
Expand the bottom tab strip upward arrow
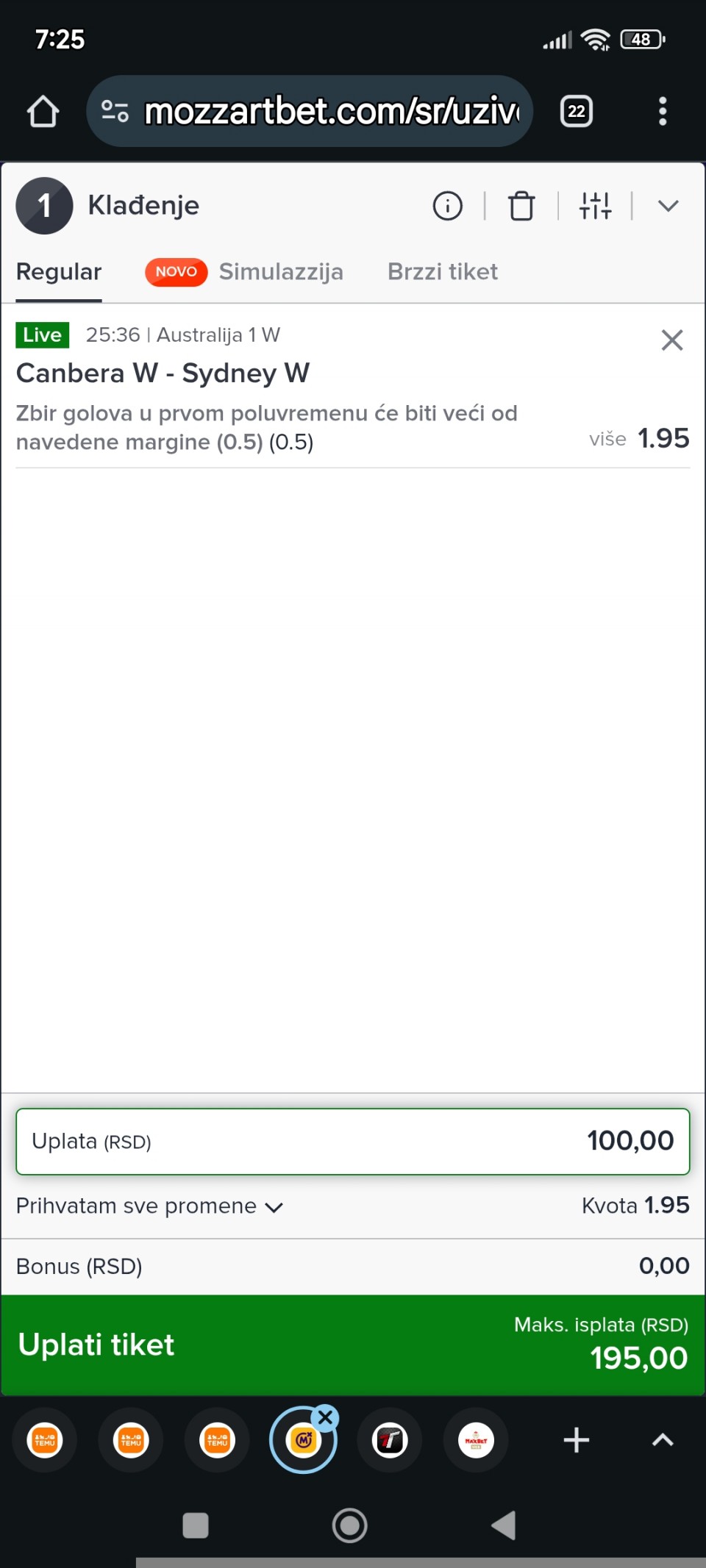tap(662, 1440)
